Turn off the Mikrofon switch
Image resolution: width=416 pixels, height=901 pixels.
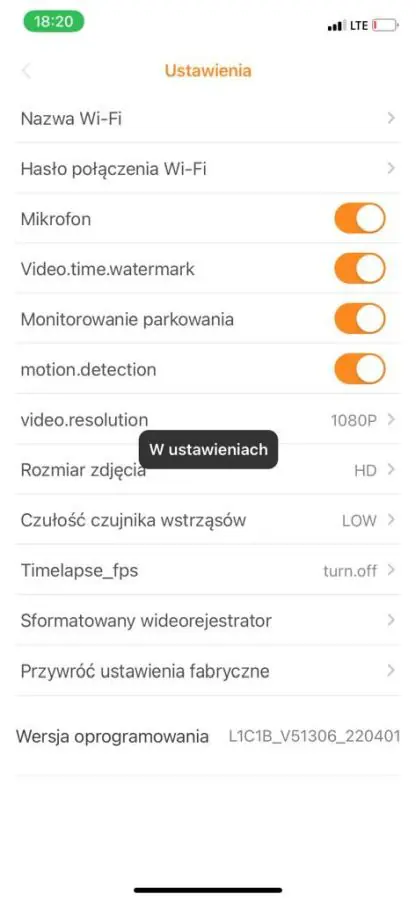360,218
